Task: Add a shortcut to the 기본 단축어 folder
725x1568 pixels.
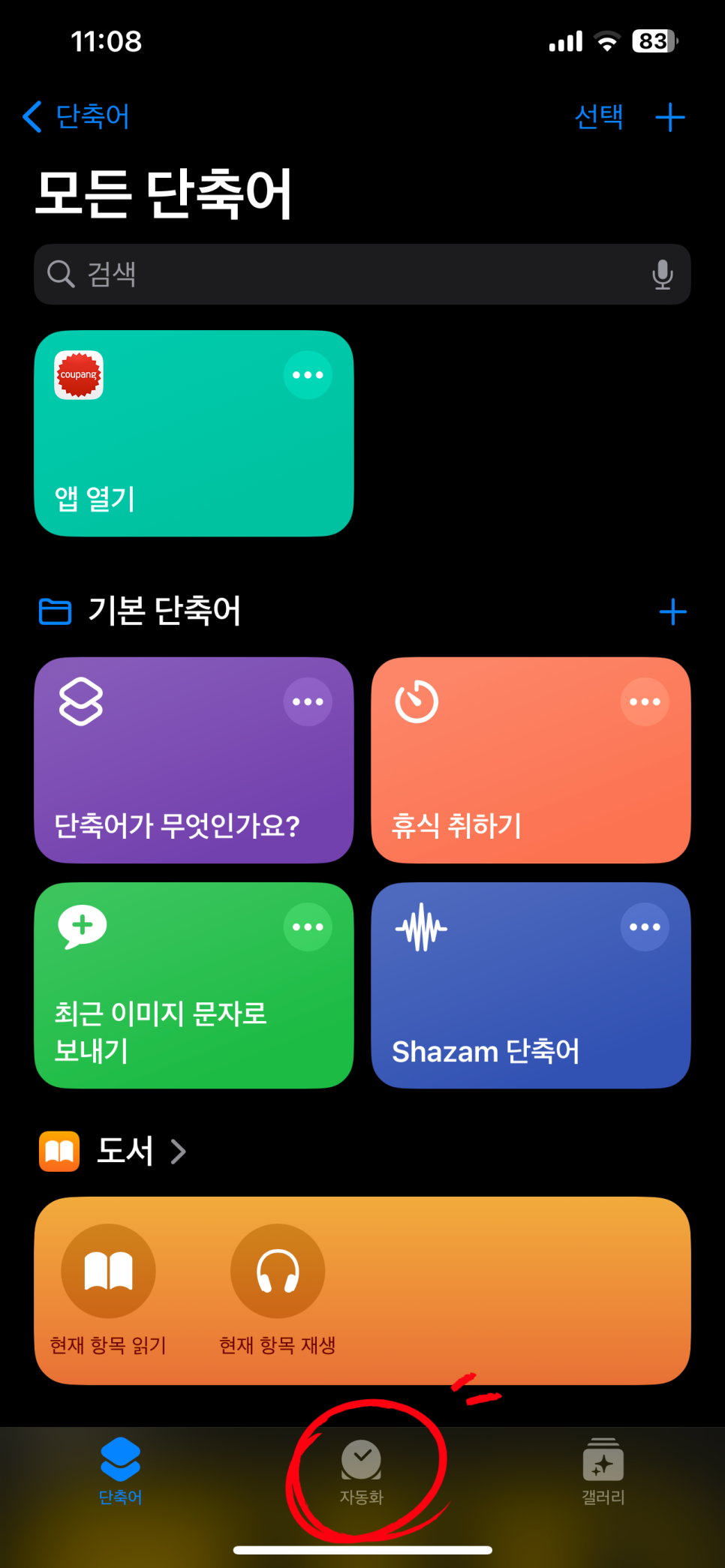Action: tap(672, 611)
